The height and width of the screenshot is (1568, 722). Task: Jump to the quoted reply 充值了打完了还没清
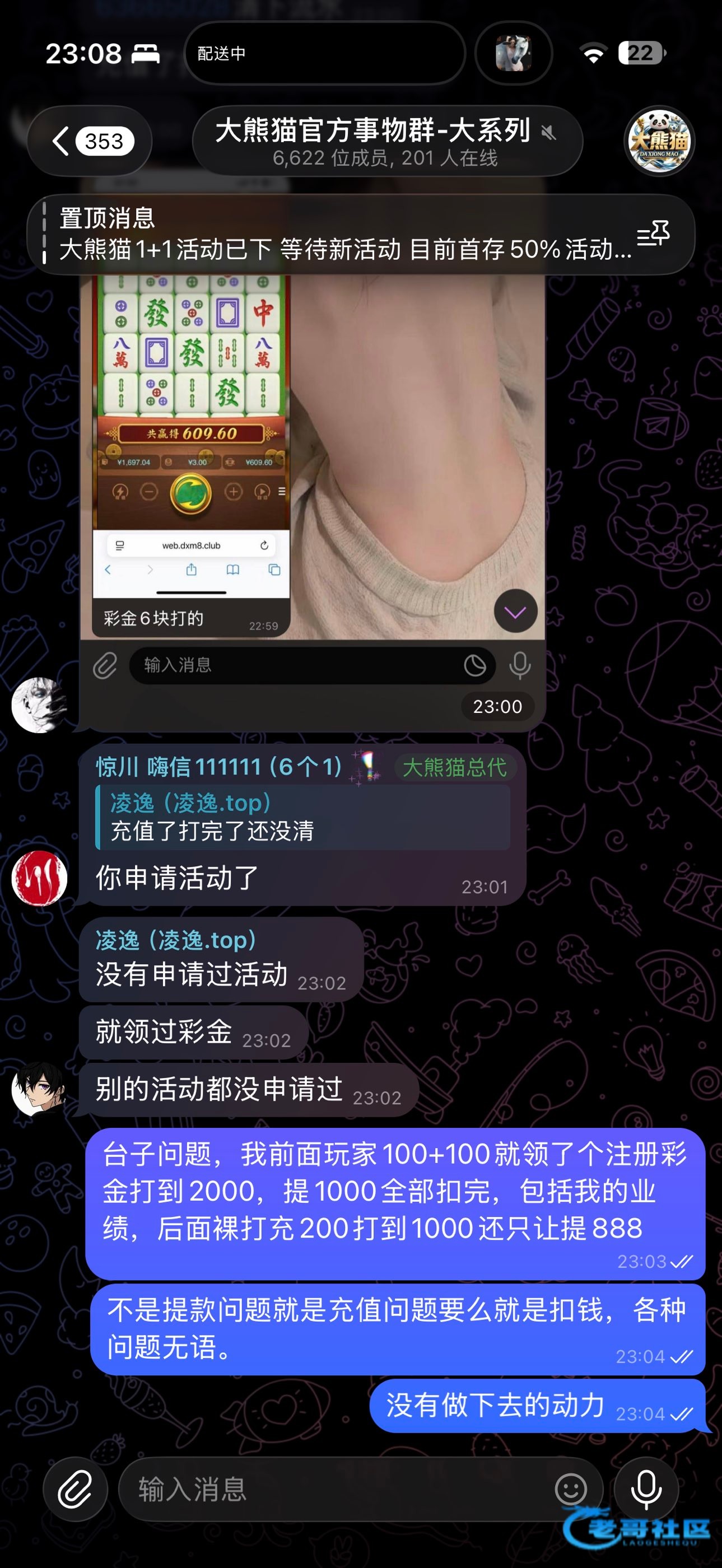tap(302, 818)
